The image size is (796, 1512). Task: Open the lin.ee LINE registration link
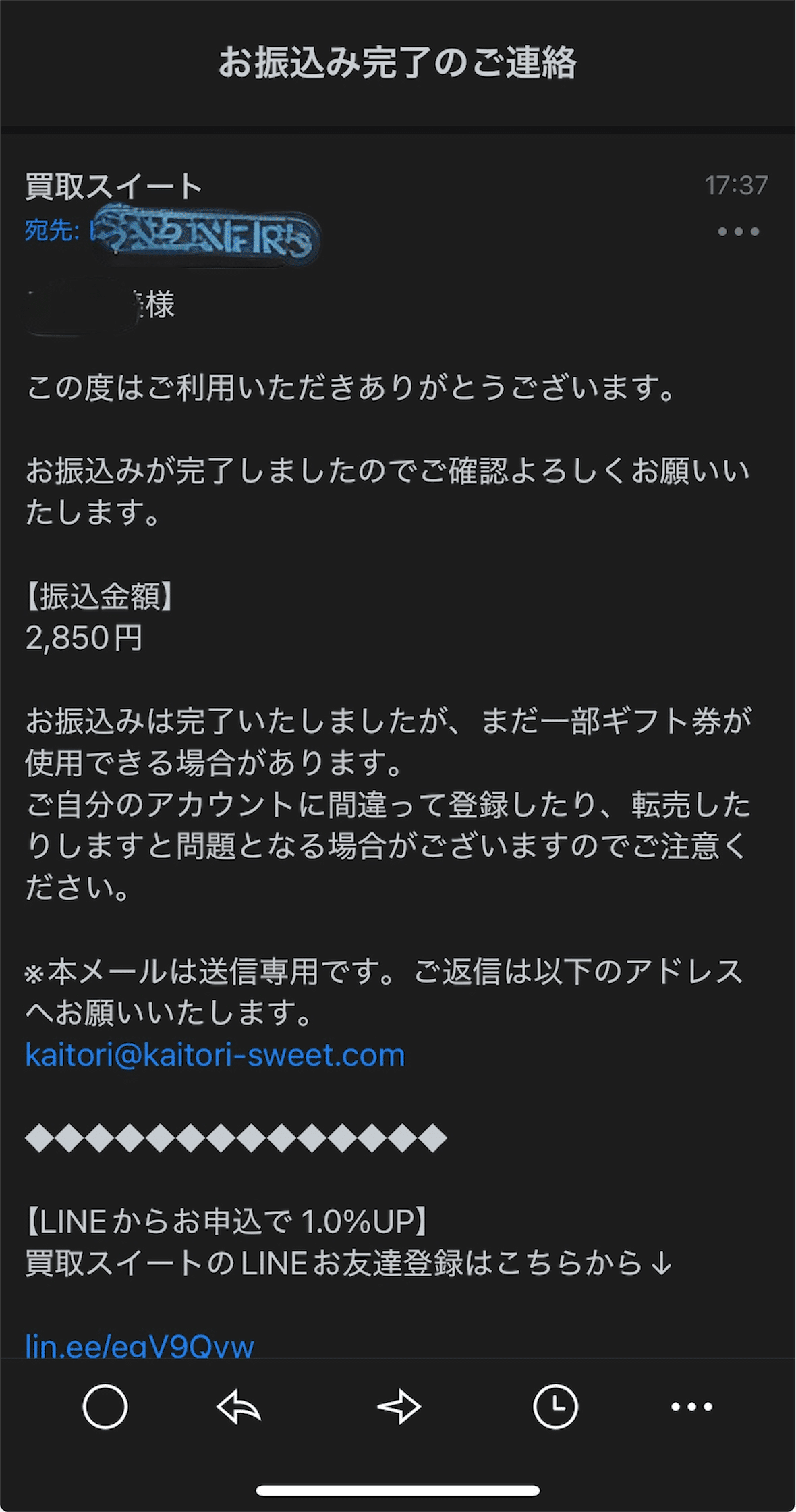pyautogui.click(x=140, y=1345)
